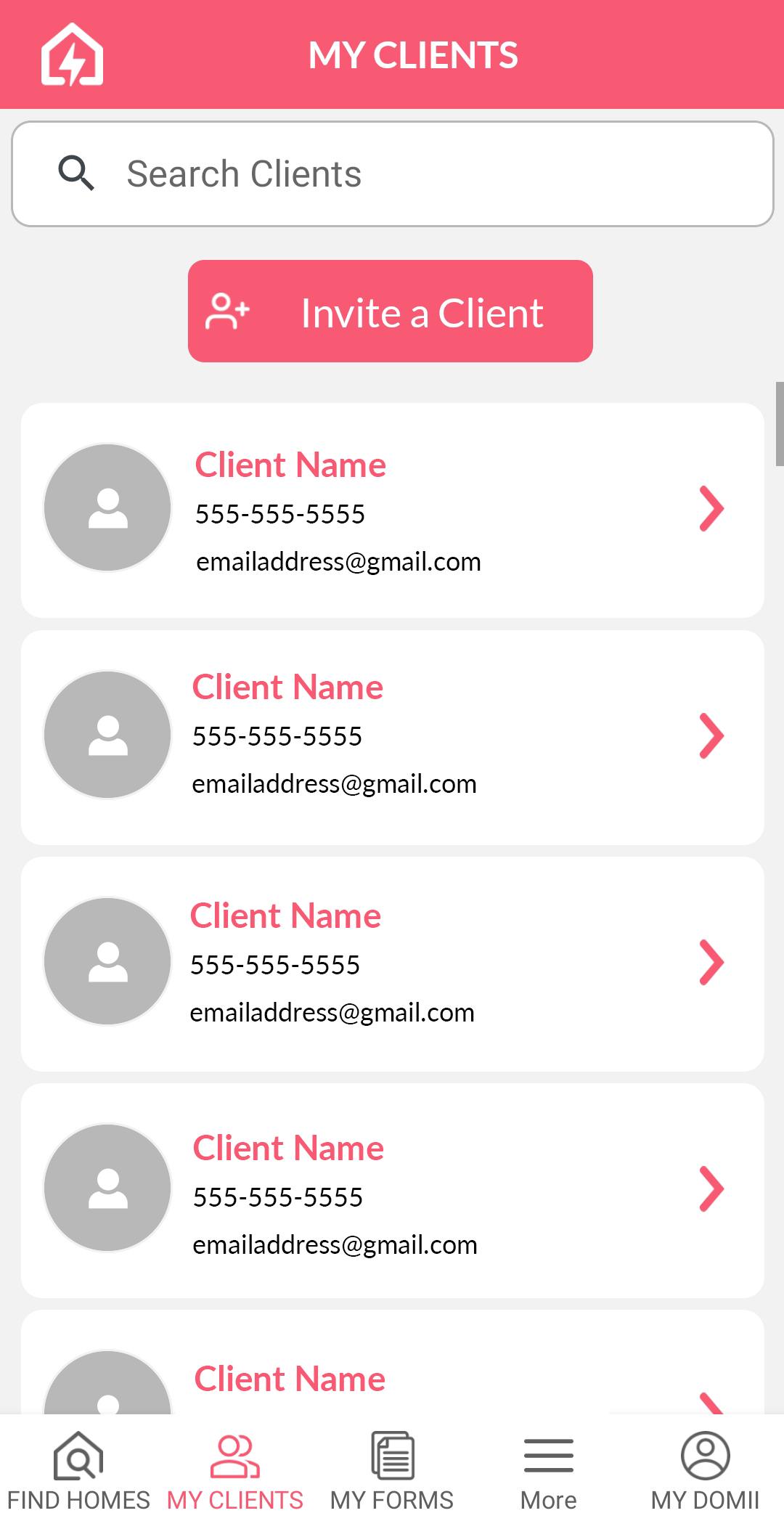Open the My Forms tab
Image resolution: width=784 pixels, height=1529 pixels.
coord(392,1471)
